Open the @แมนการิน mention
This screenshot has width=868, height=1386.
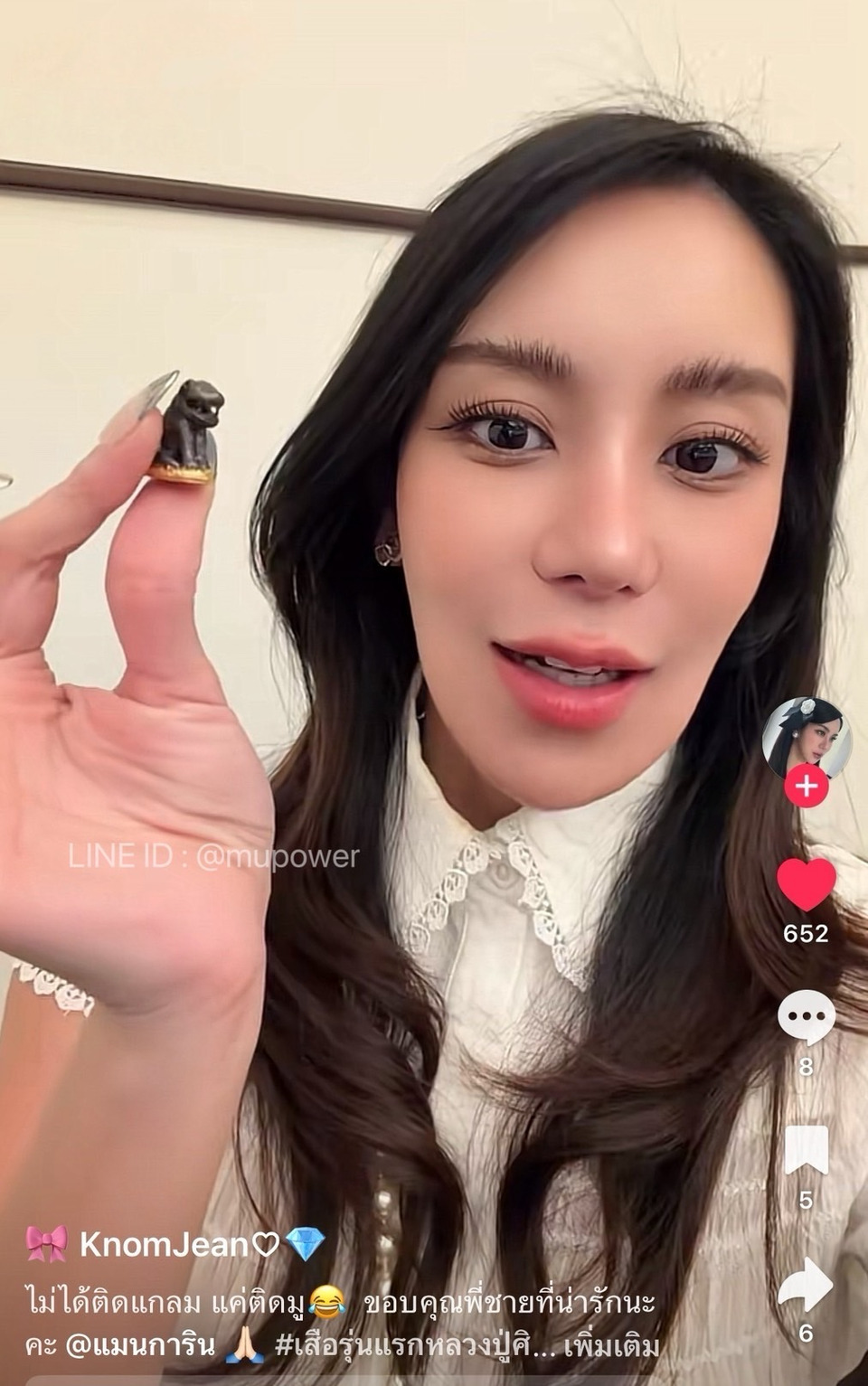[139, 1346]
